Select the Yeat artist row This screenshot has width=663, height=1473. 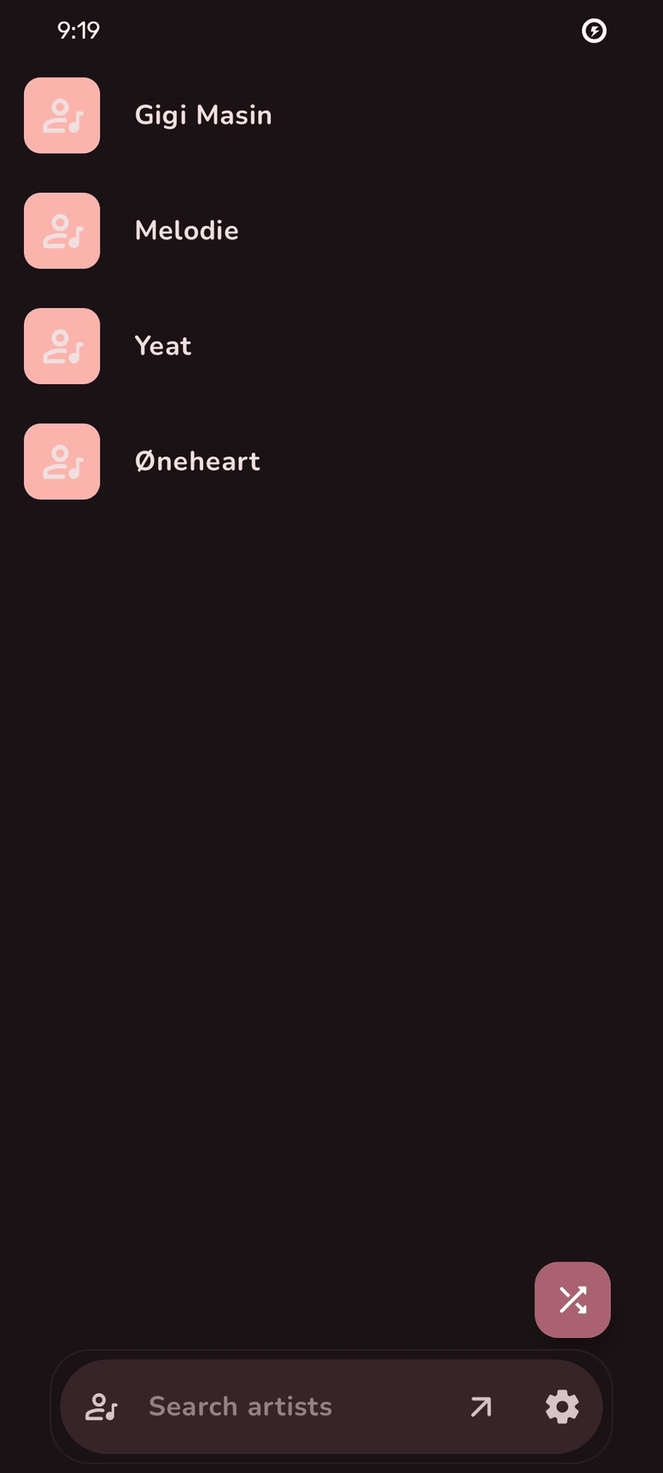click(x=163, y=346)
